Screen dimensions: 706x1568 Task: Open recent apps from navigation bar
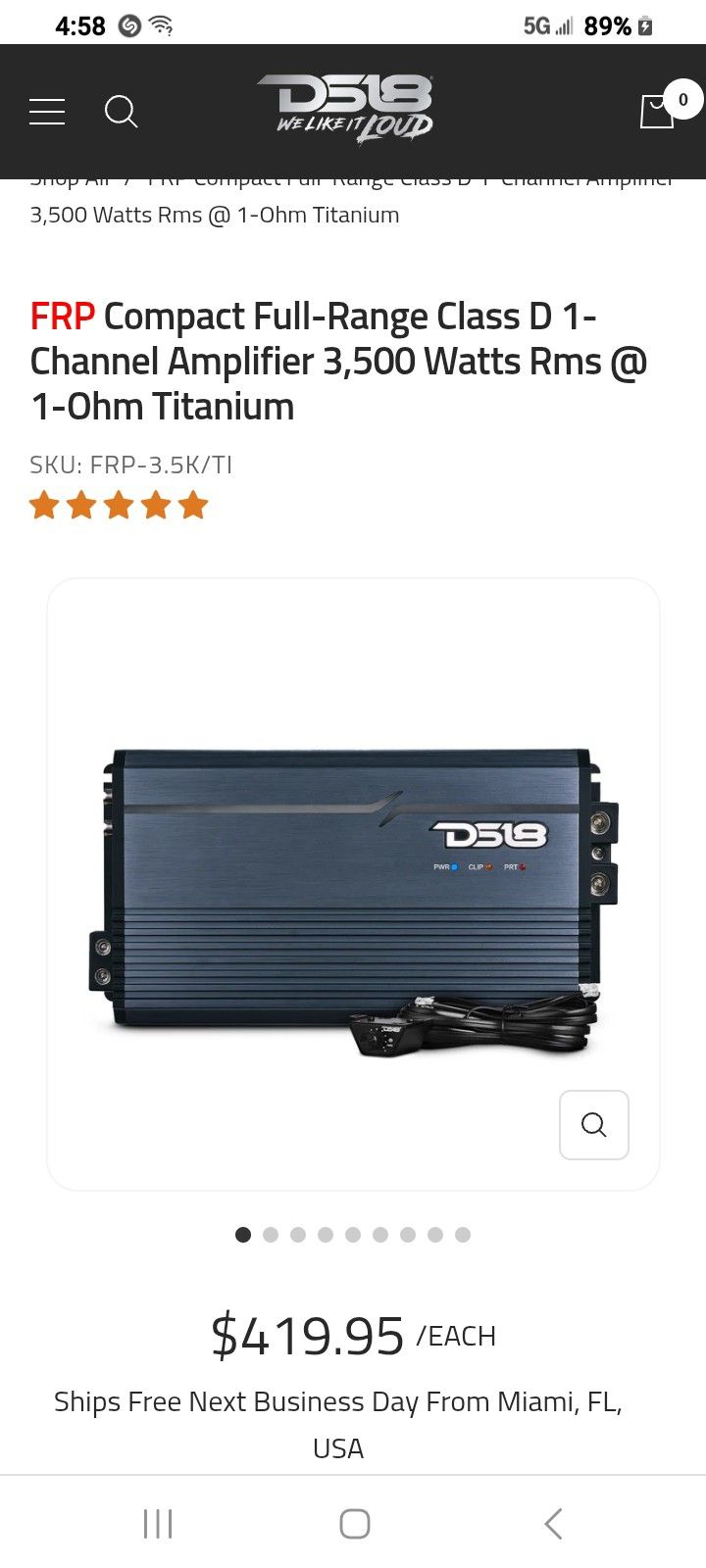coord(158,1524)
